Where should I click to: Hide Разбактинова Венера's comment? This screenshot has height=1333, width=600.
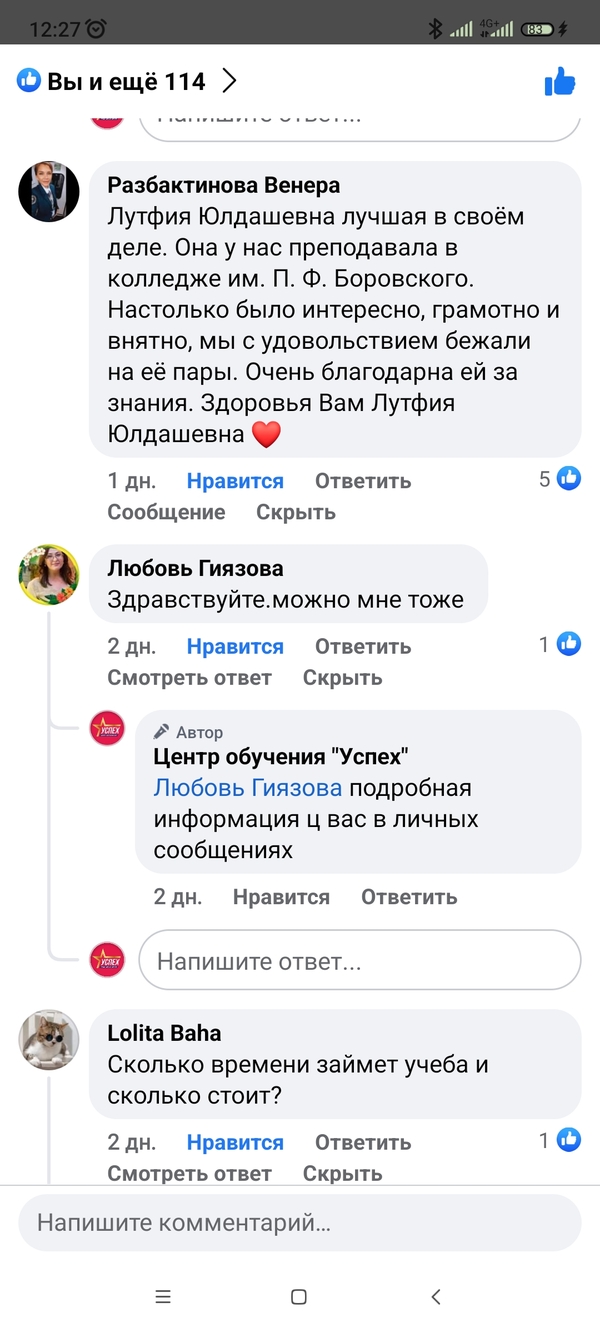[x=295, y=512]
